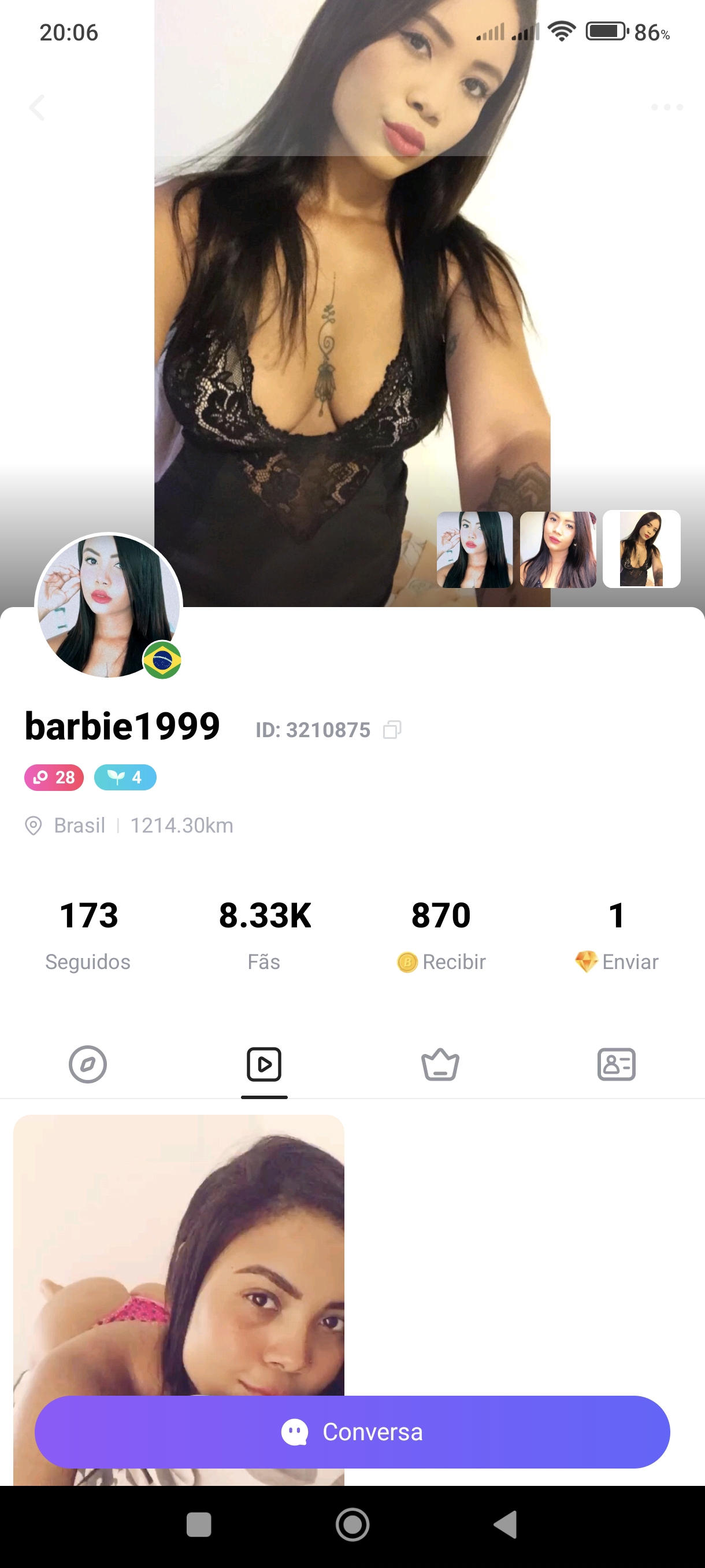The height and width of the screenshot is (1568, 705).
Task: Tap the Brazil flag on the avatar
Action: [162, 659]
